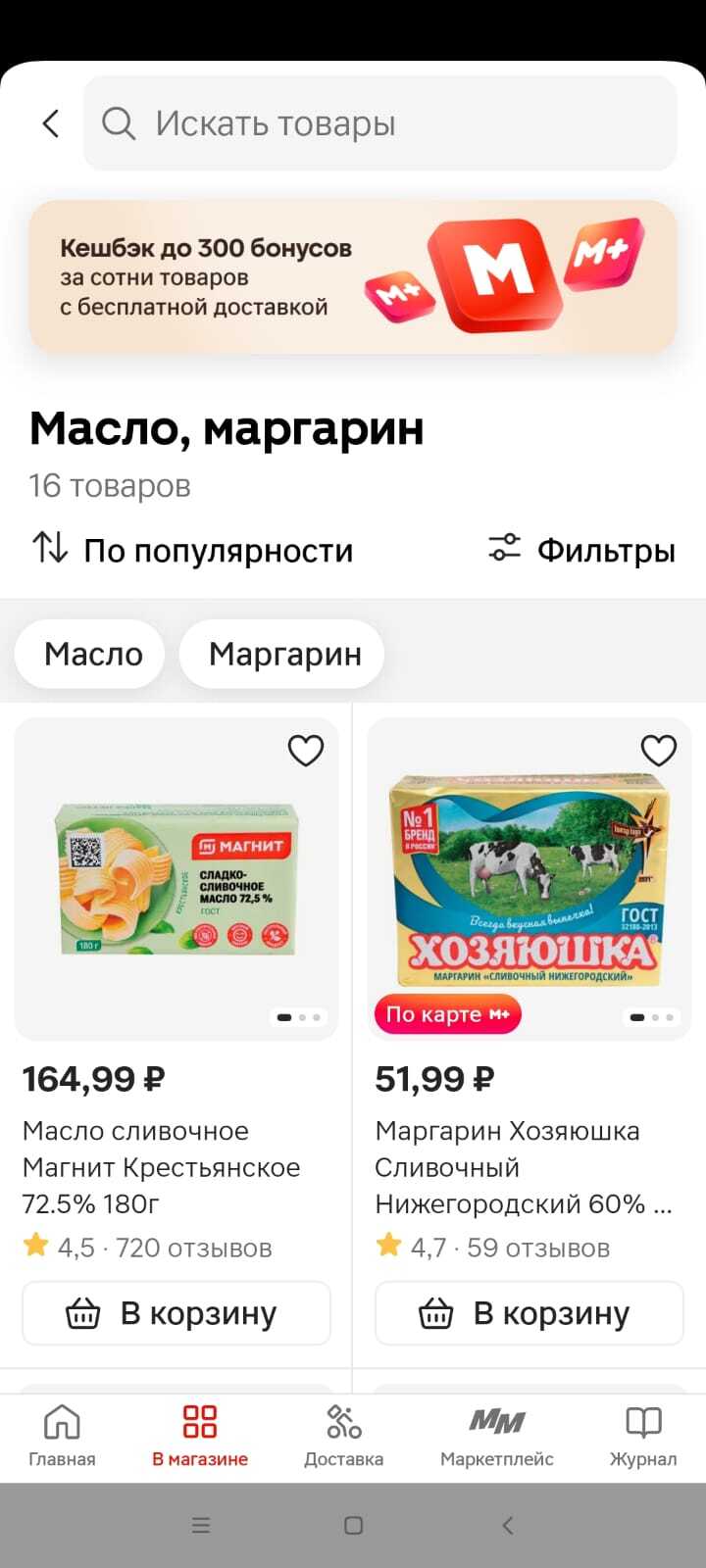Open the Журнал tab

coord(643,1436)
